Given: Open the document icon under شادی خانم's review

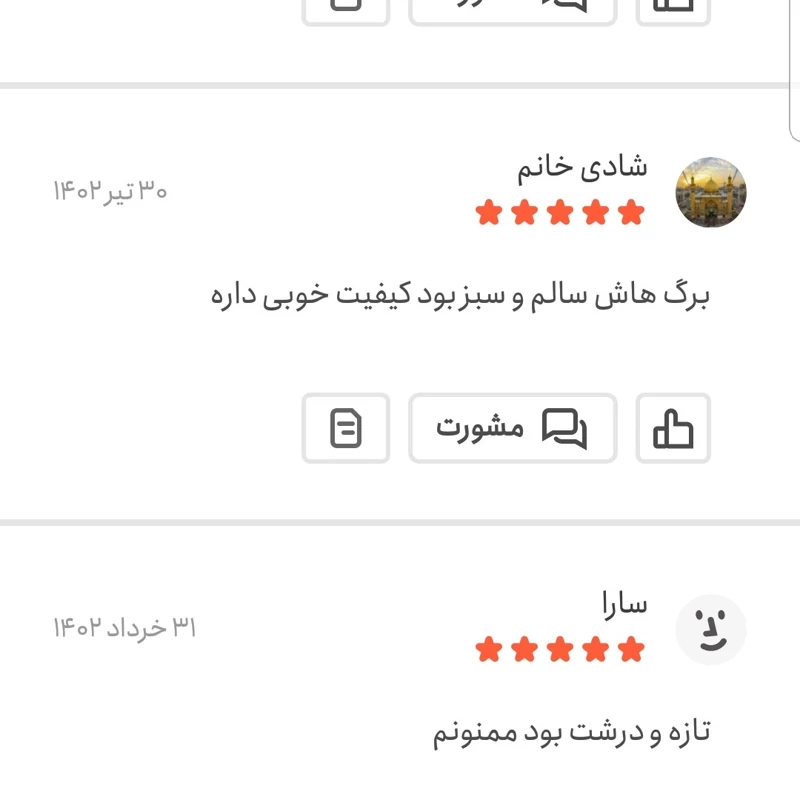Looking at the screenshot, I should pos(346,429).
